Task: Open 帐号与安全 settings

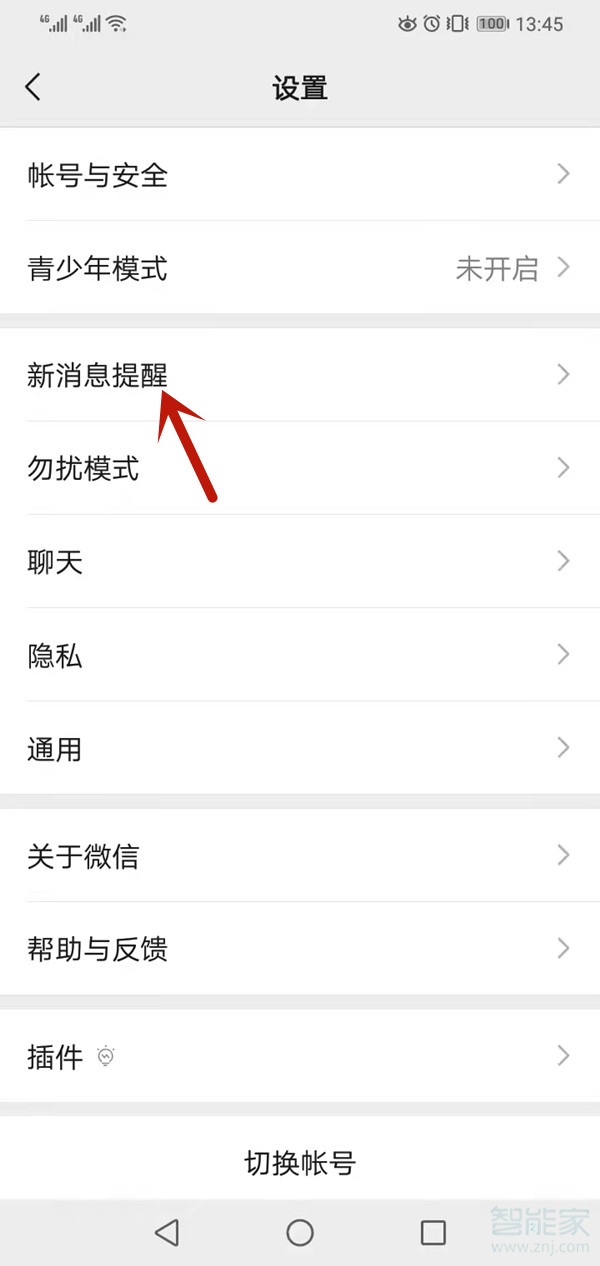Action: (300, 175)
